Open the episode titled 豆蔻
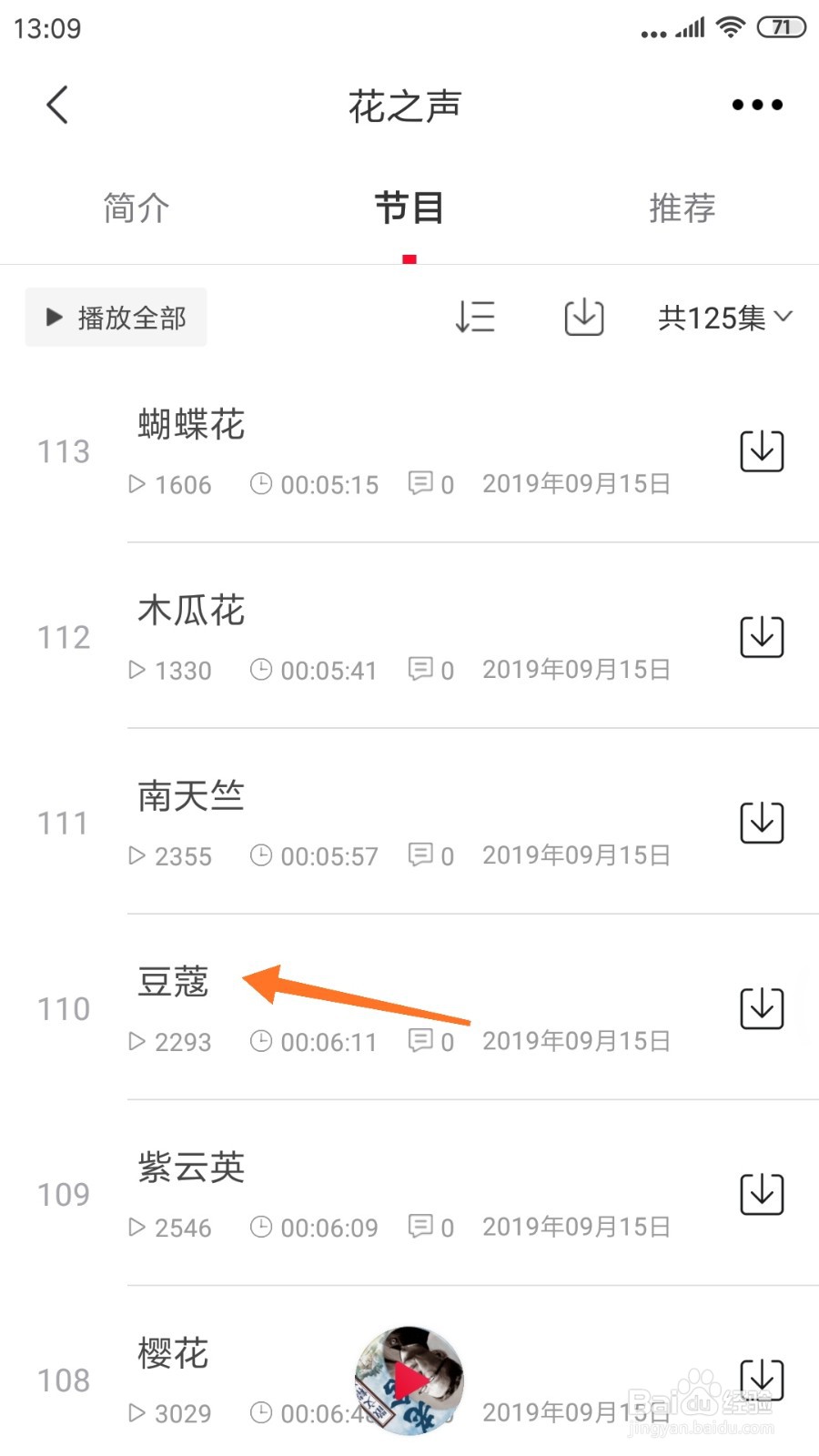Image resolution: width=819 pixels, height=1456 pixels. coord(173,982)
